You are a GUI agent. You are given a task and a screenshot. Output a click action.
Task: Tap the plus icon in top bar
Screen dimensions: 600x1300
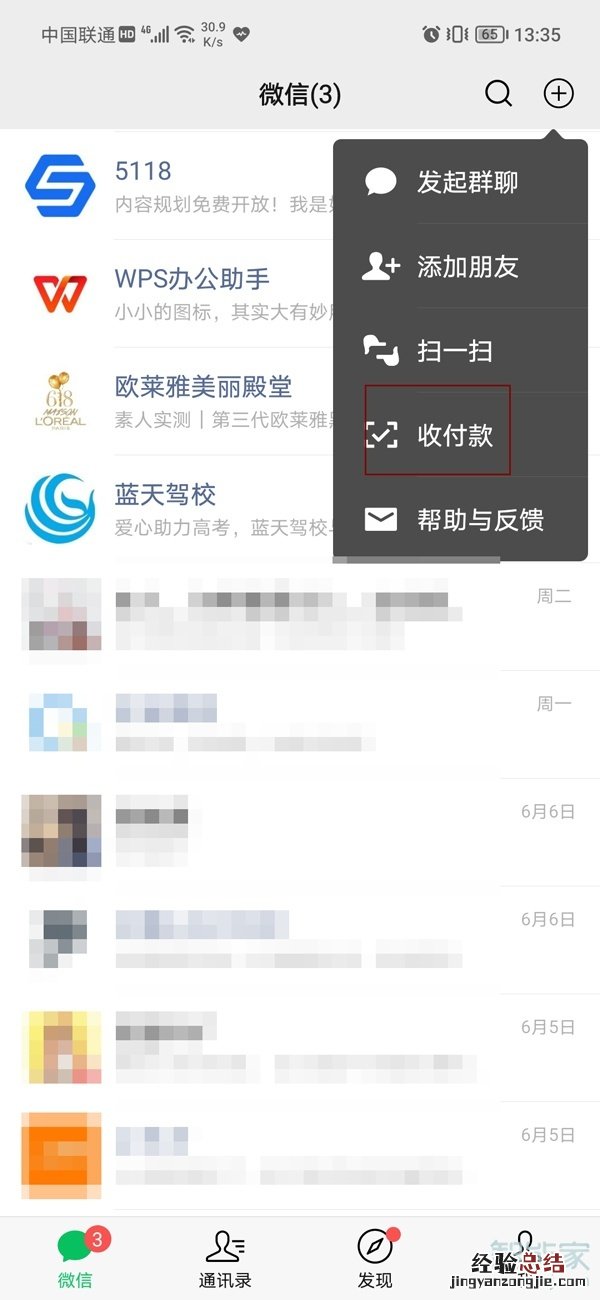(558, 94)
